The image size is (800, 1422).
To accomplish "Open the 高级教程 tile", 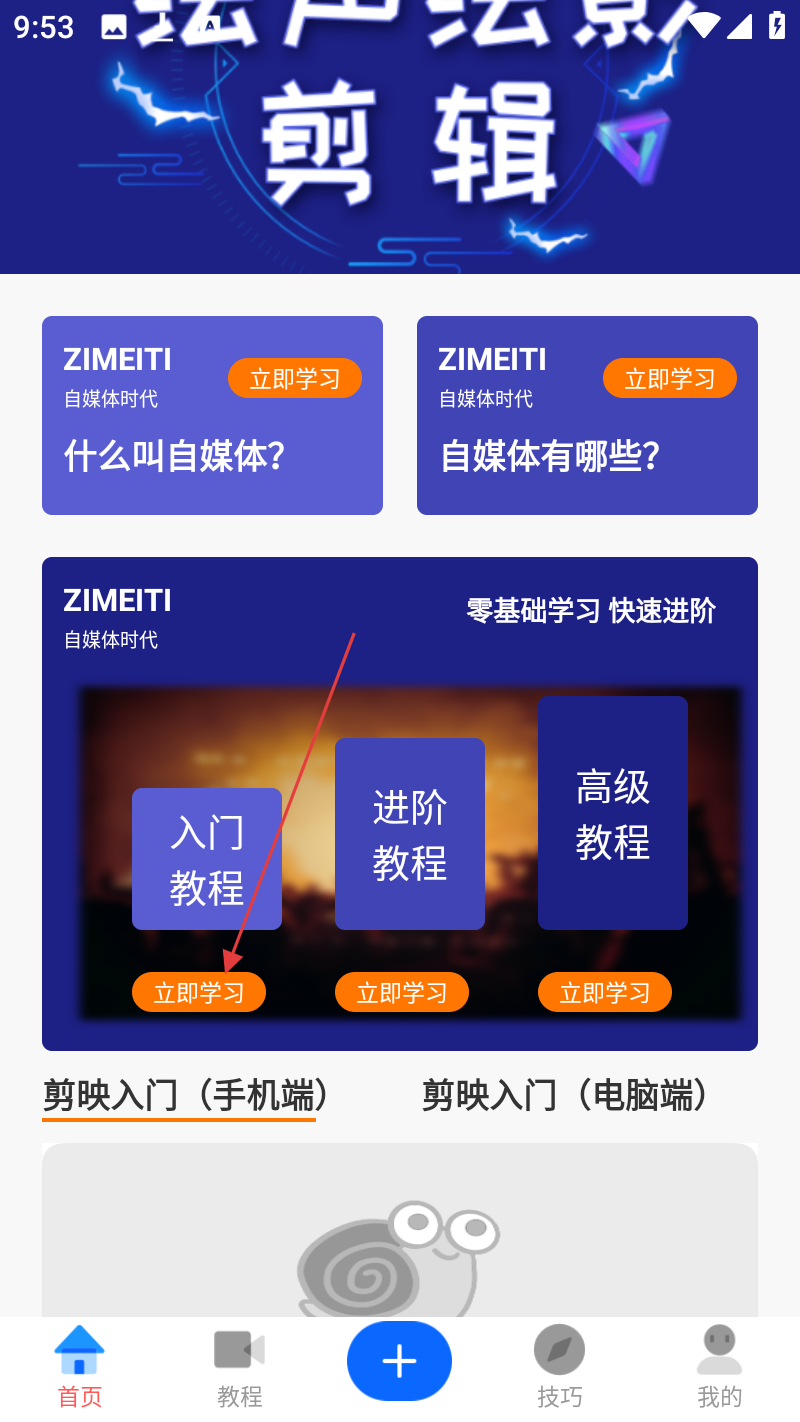I will click(x=613, y=813).
